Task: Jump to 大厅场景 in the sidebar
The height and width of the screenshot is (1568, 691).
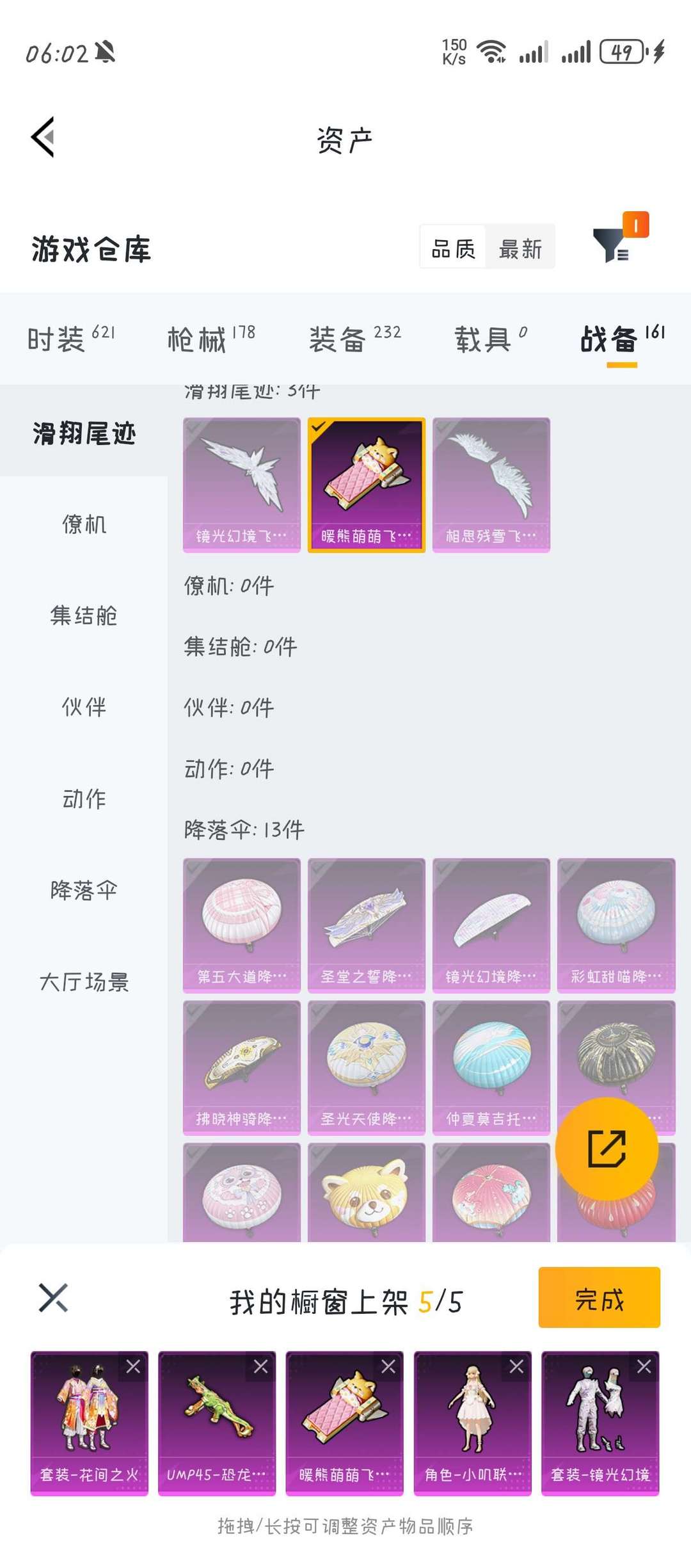Action: [84, 982]
